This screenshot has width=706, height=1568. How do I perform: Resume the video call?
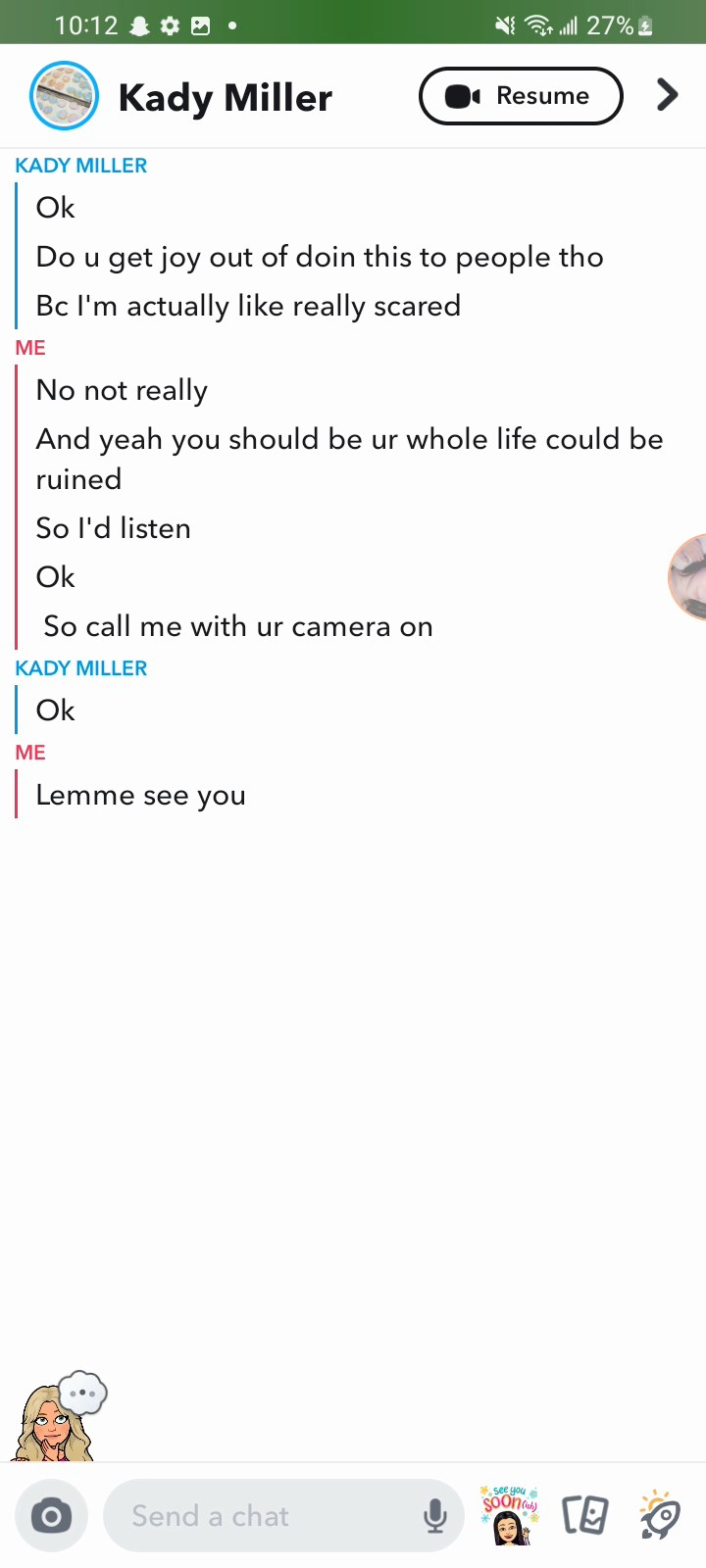[x=521, y=96]
